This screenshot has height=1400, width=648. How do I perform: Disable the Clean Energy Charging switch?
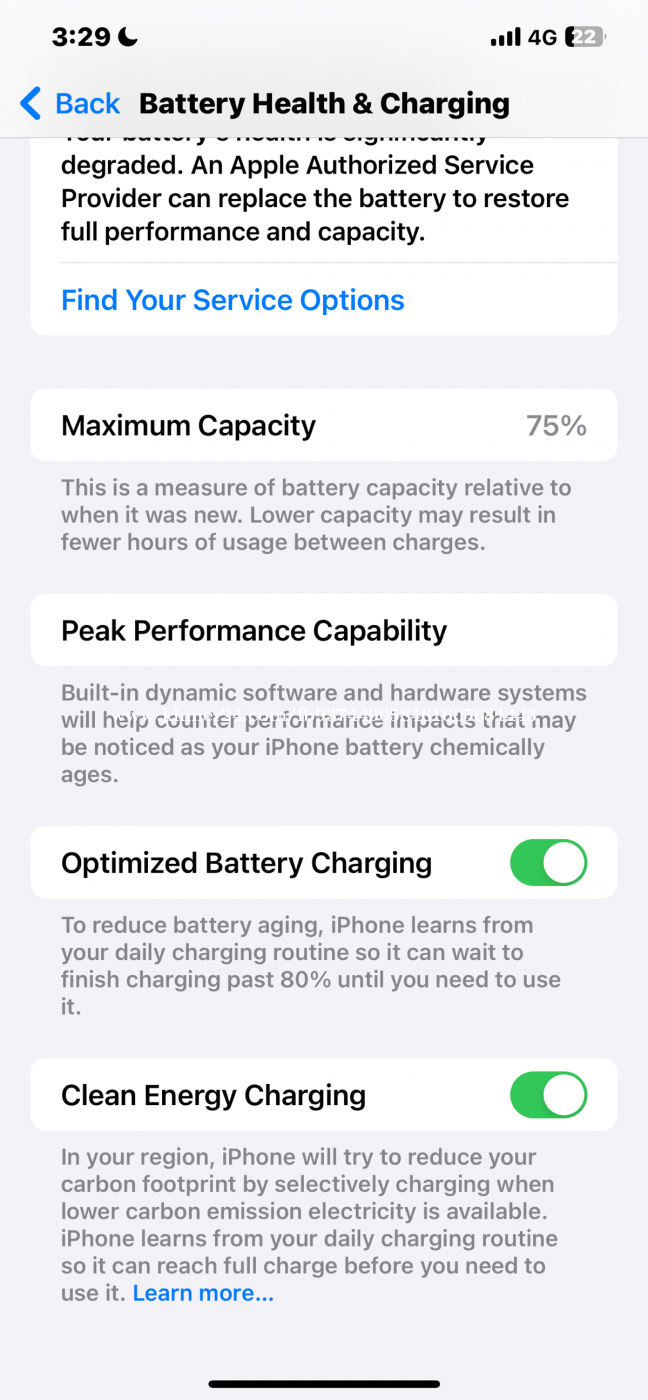(548, 1094)
